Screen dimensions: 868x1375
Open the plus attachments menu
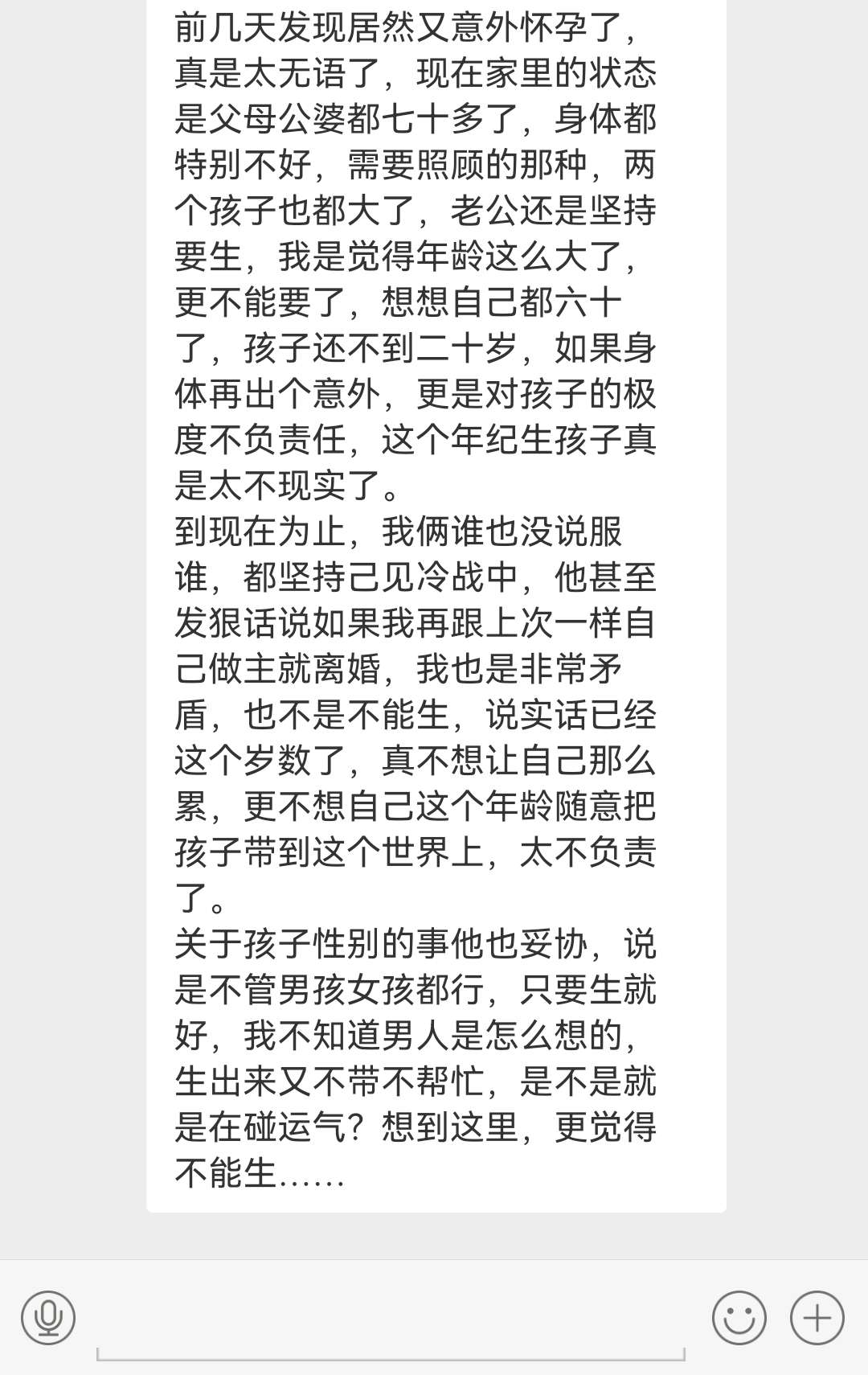817,1318
